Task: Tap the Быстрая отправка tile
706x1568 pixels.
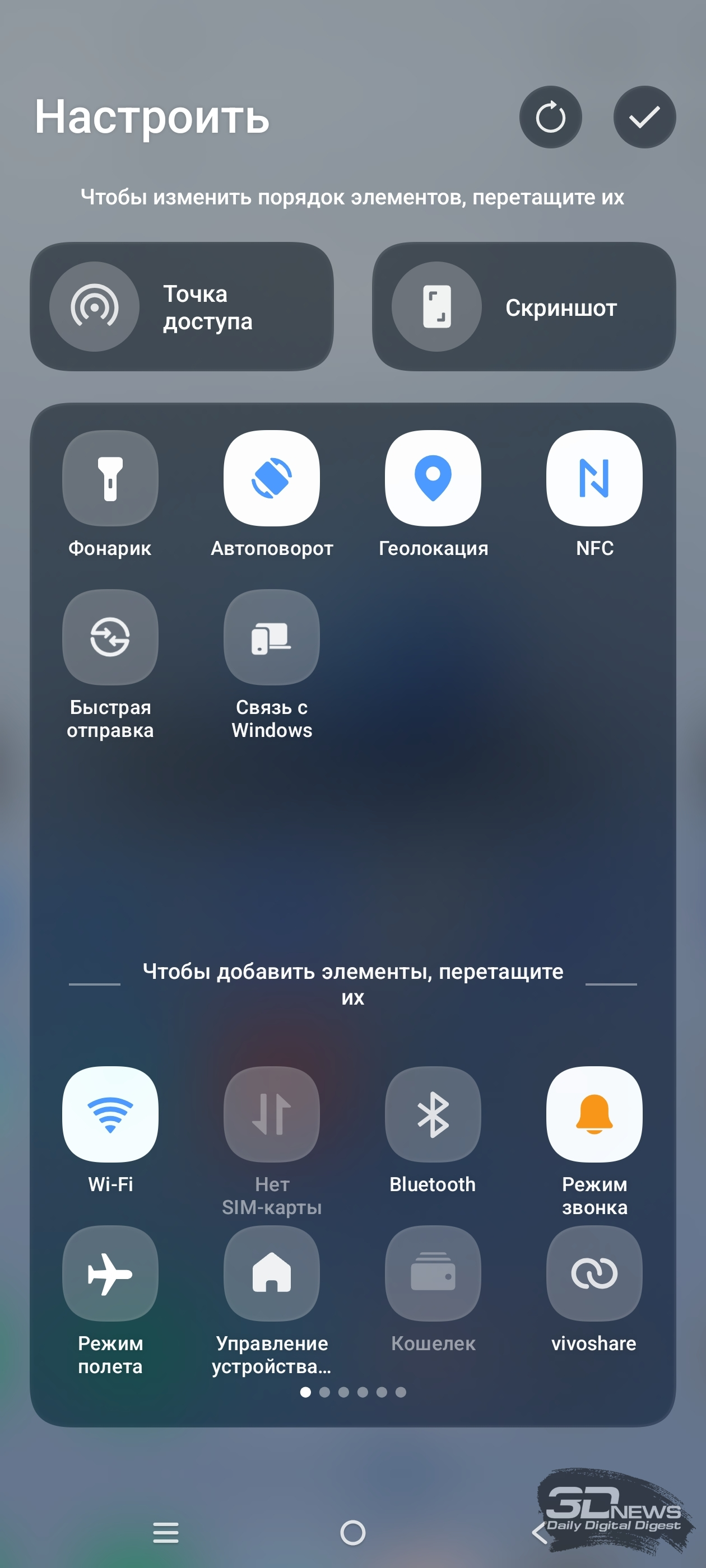Action: (110, 637)
